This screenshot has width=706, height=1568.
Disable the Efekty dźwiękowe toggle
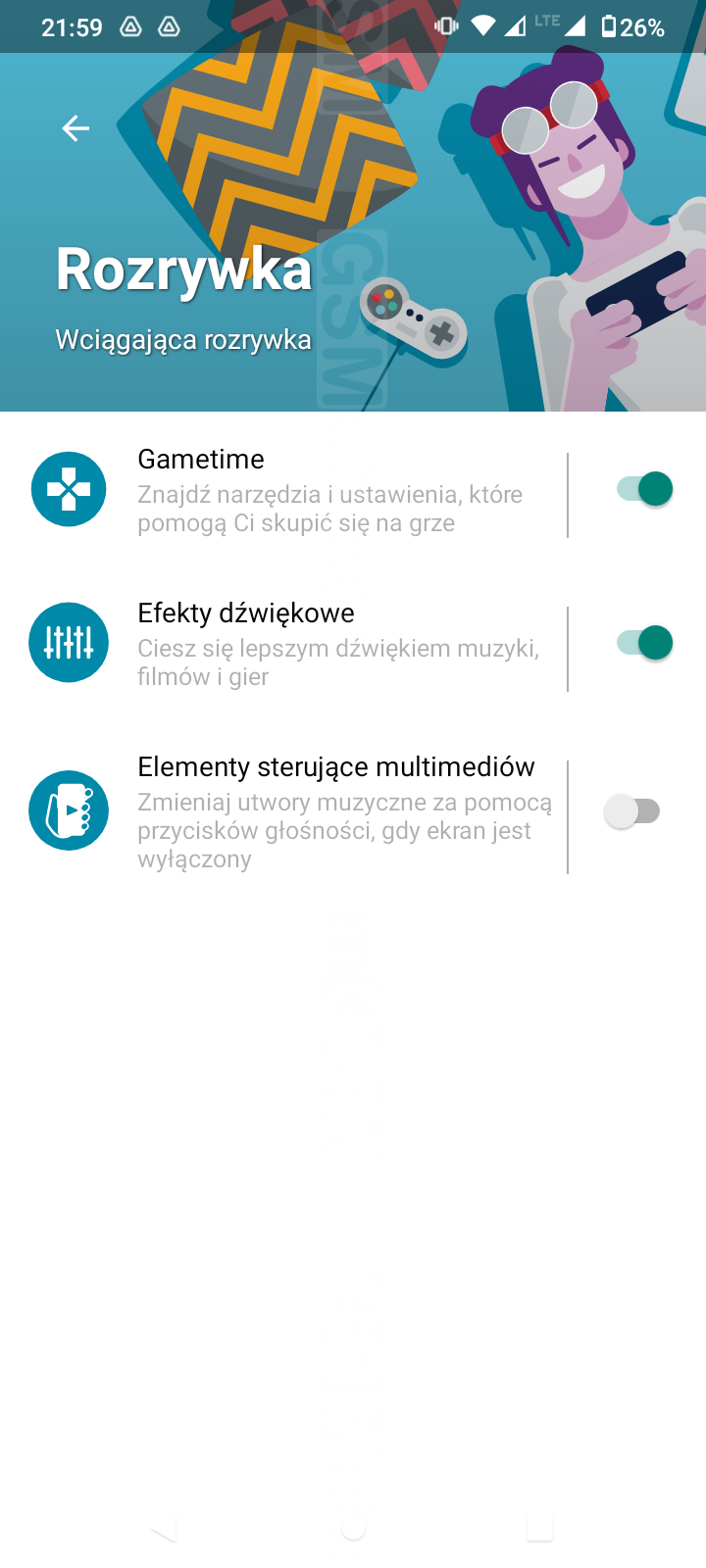click(x=644, y=643)
